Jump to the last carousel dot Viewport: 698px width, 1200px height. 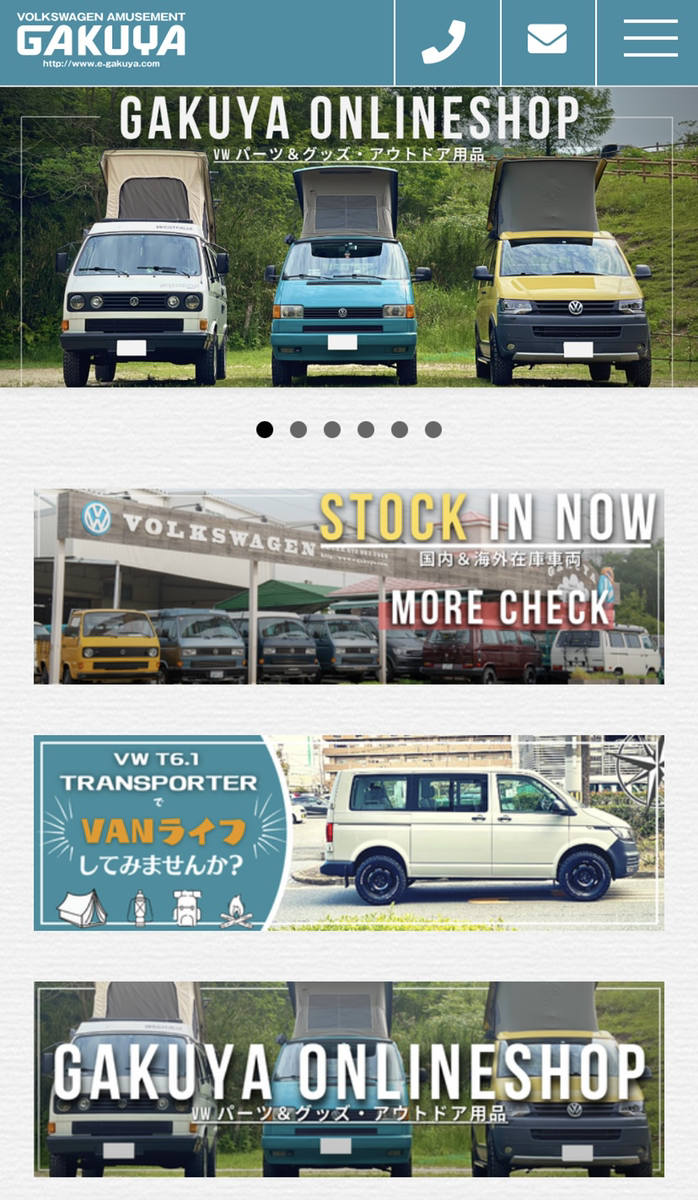(433, 429)
